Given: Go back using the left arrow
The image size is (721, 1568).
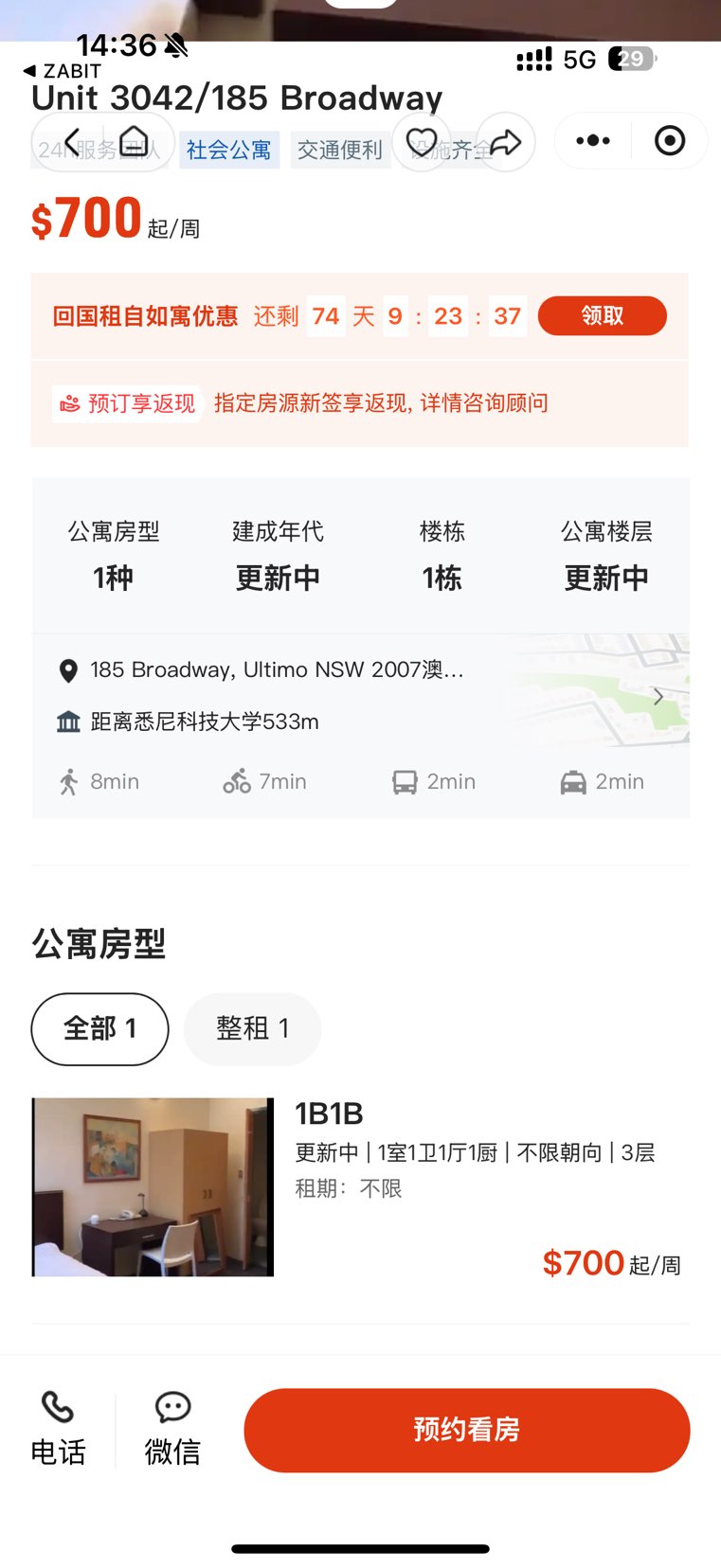Looking at the screenshot, I should [x=70, y=141].
